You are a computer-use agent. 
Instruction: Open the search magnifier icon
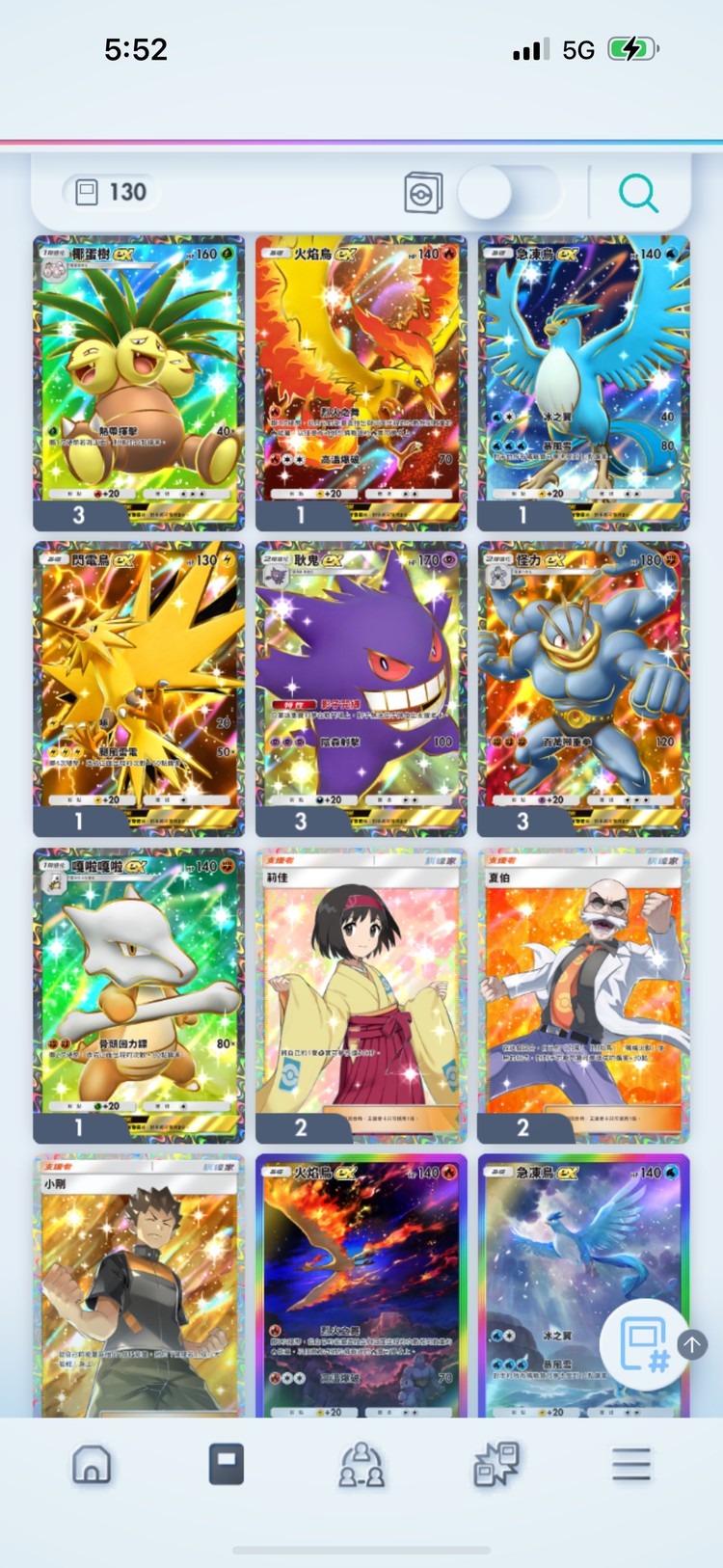point(638,193)
